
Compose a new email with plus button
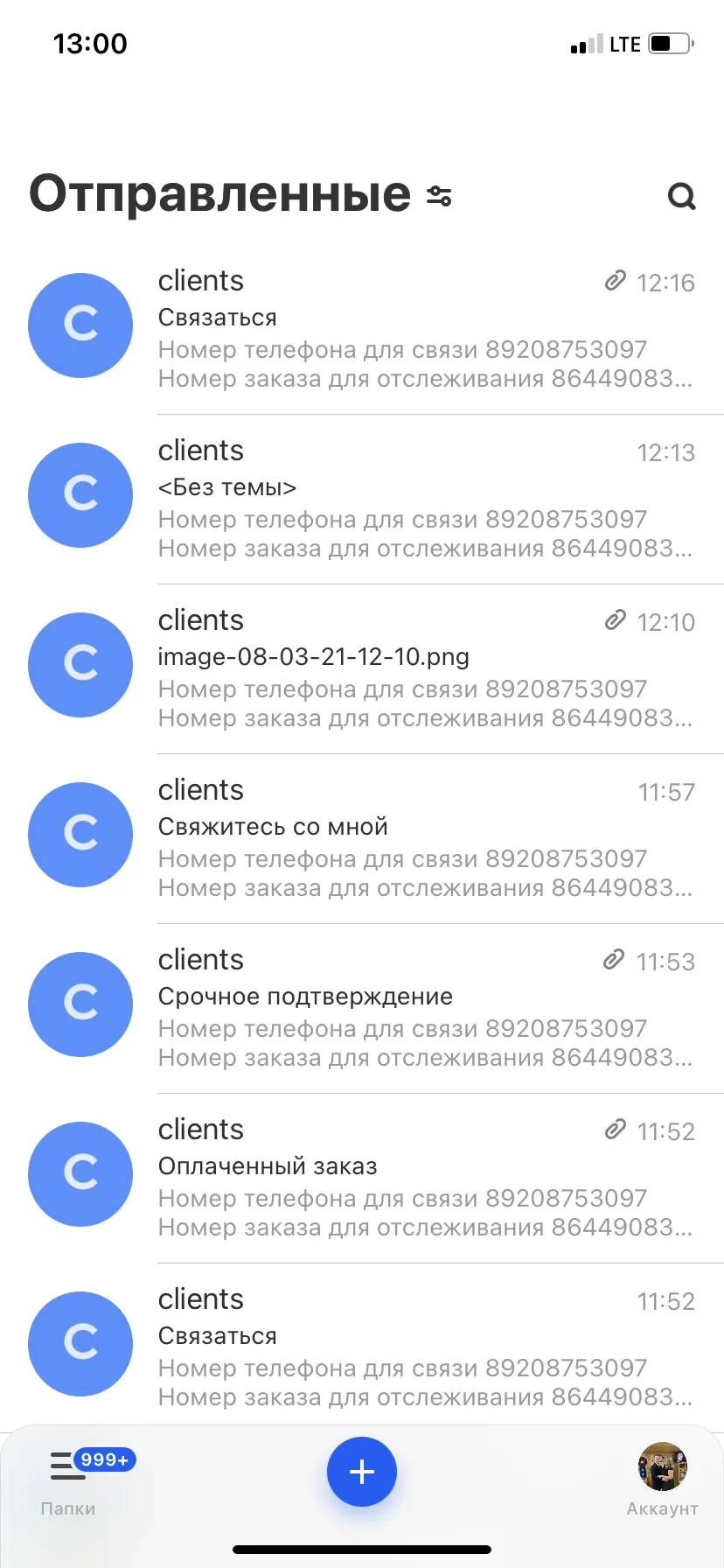[x=362, y=1472]
